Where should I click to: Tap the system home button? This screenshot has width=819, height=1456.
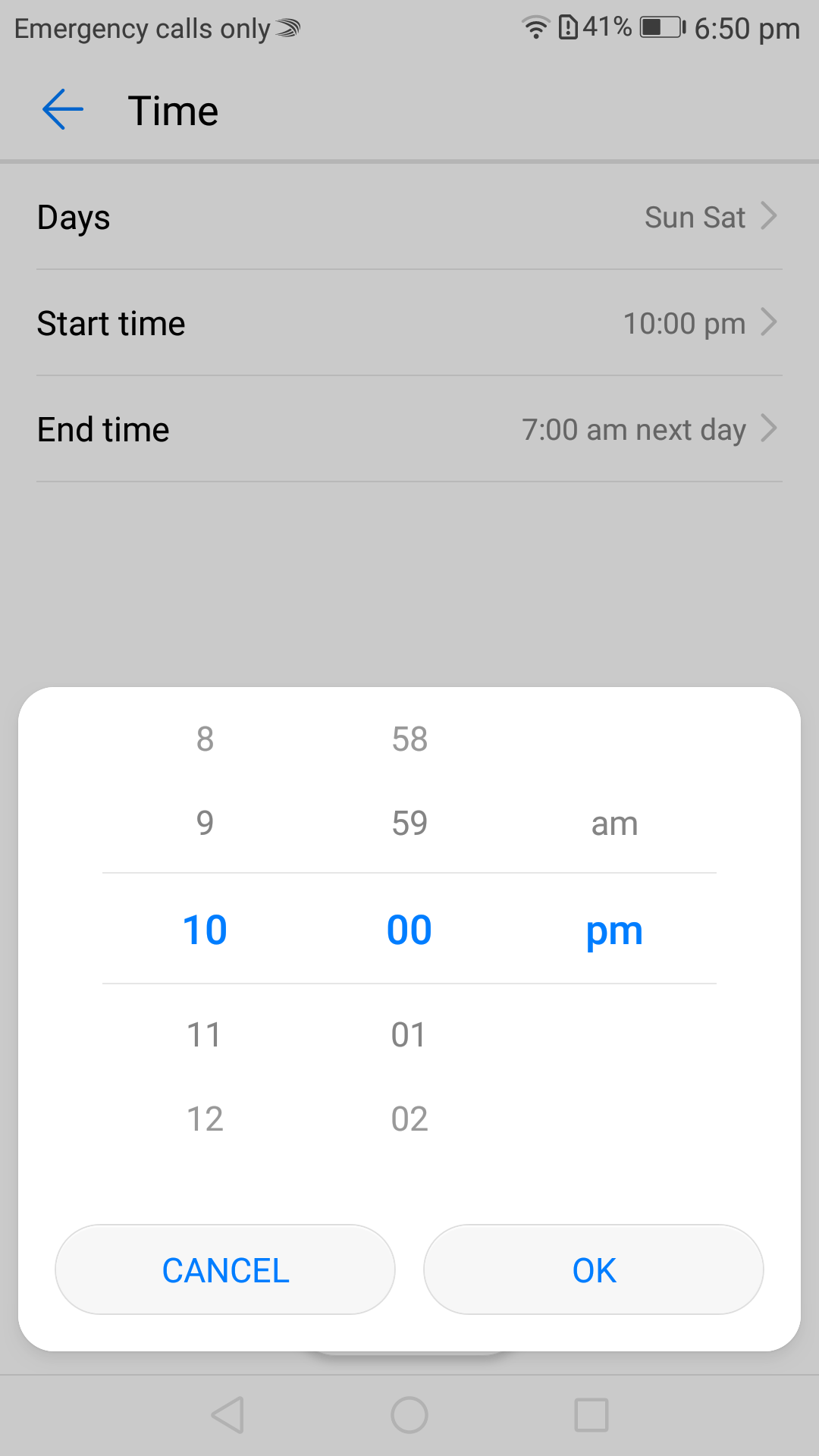[x=409, y=1415]
